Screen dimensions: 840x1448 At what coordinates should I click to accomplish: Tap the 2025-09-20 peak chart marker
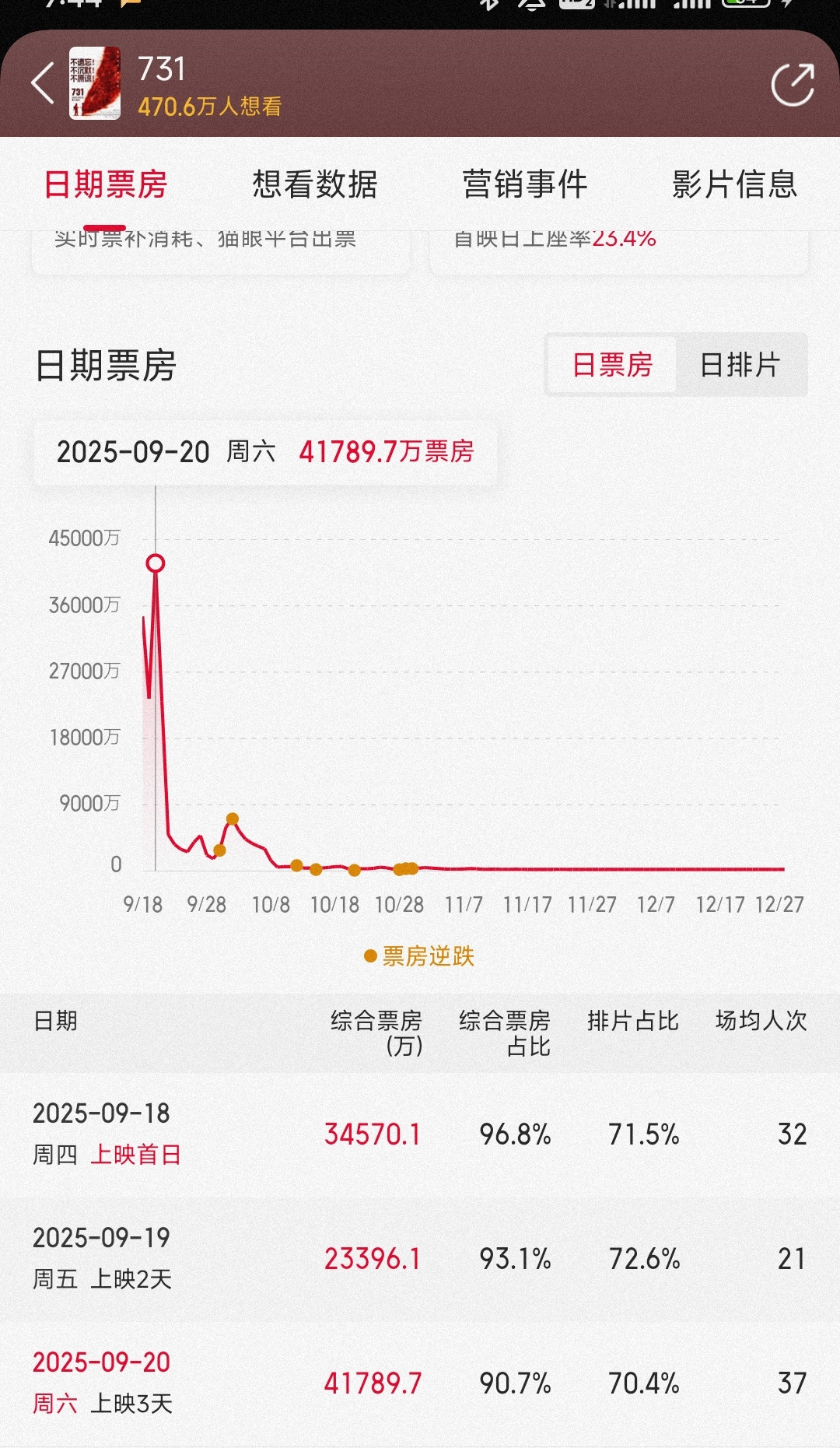[156, 563]
